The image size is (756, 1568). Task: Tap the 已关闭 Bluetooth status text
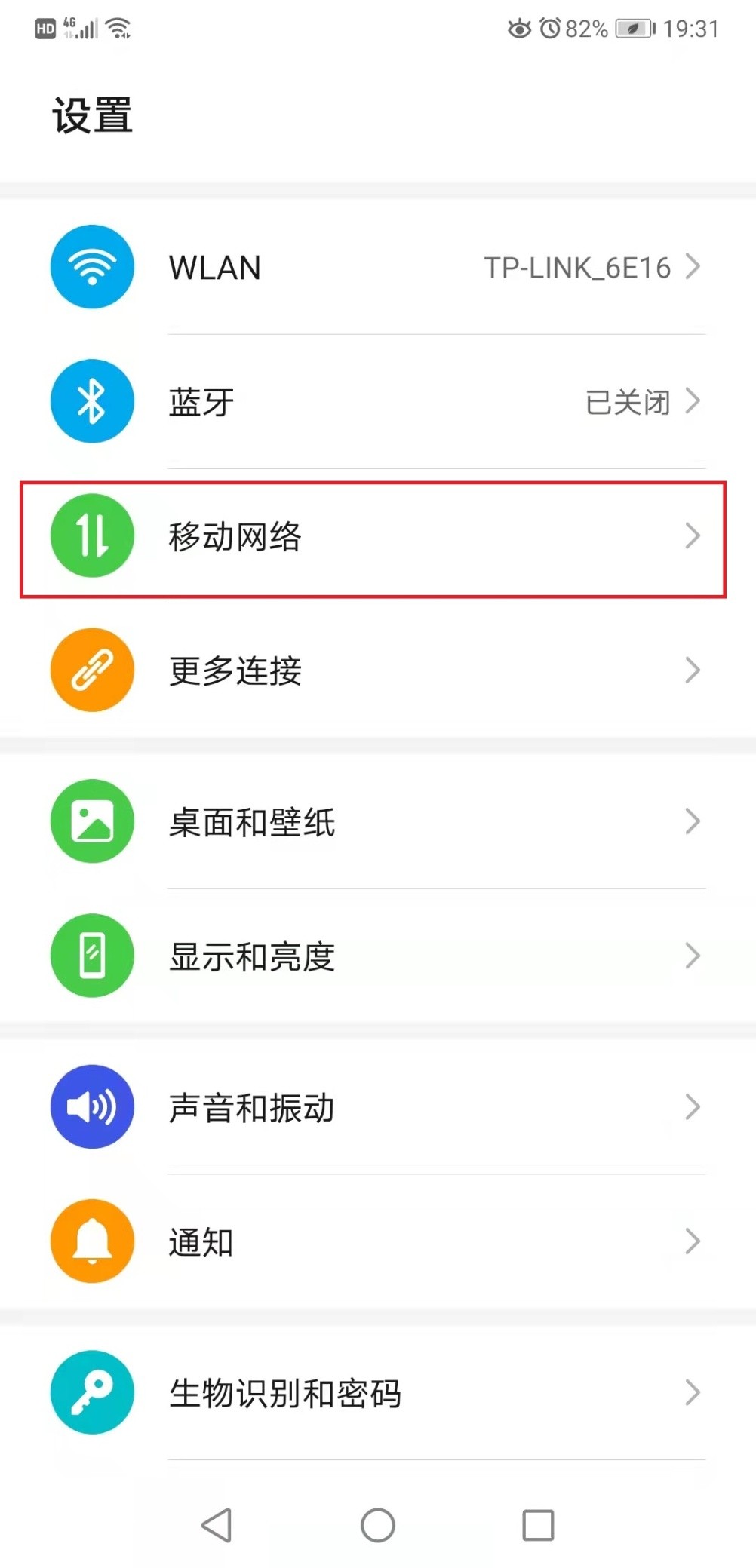(x=628, y=402)
